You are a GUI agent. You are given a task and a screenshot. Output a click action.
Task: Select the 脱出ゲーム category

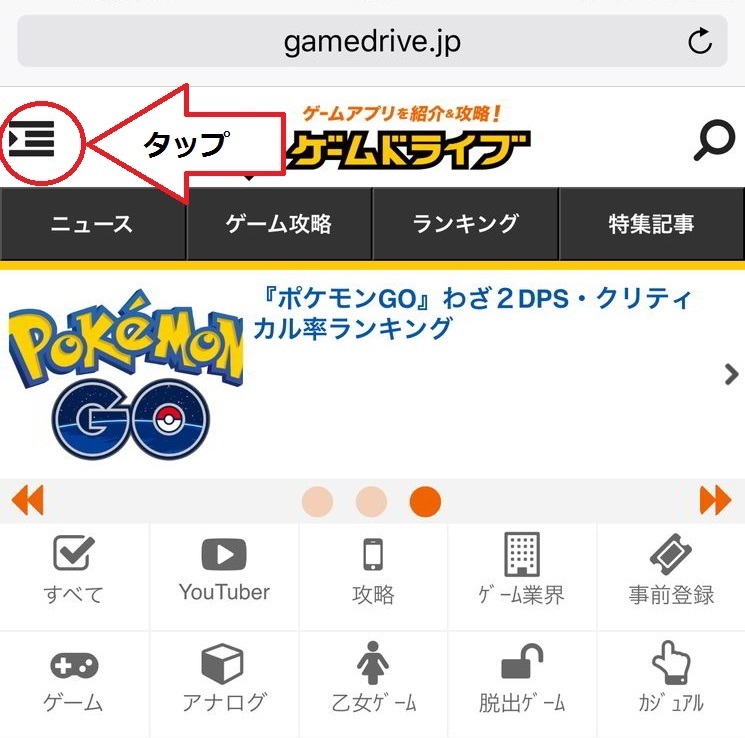click(521, 680)
